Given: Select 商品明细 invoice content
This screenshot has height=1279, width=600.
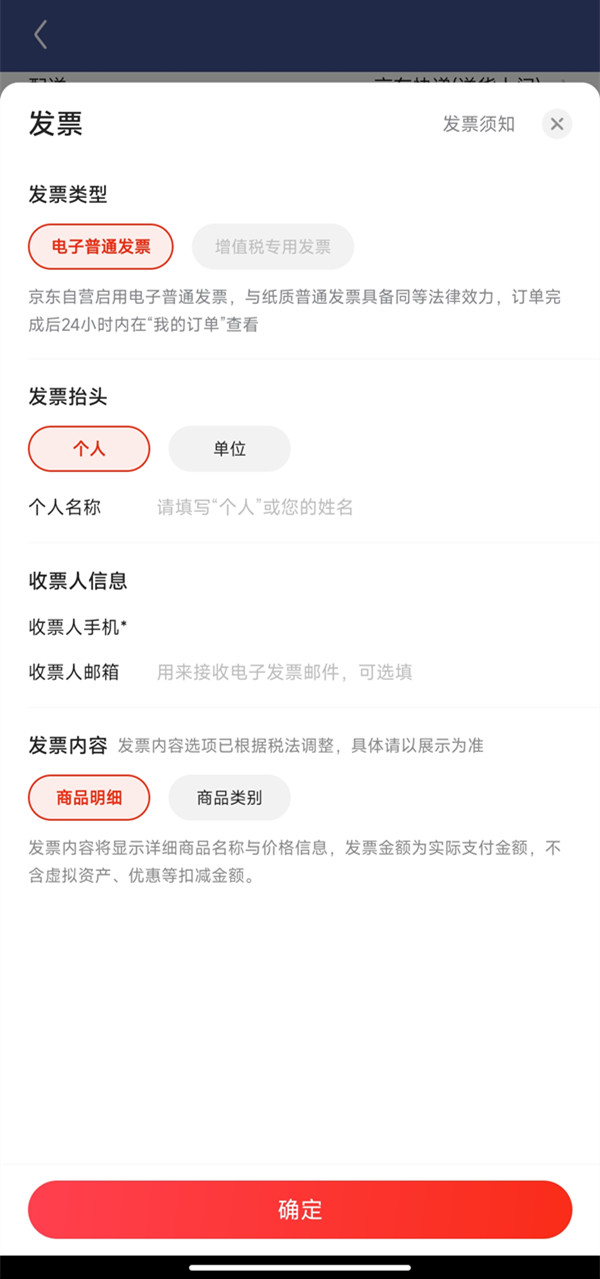Looking at the screenshot, I should 89,798.
